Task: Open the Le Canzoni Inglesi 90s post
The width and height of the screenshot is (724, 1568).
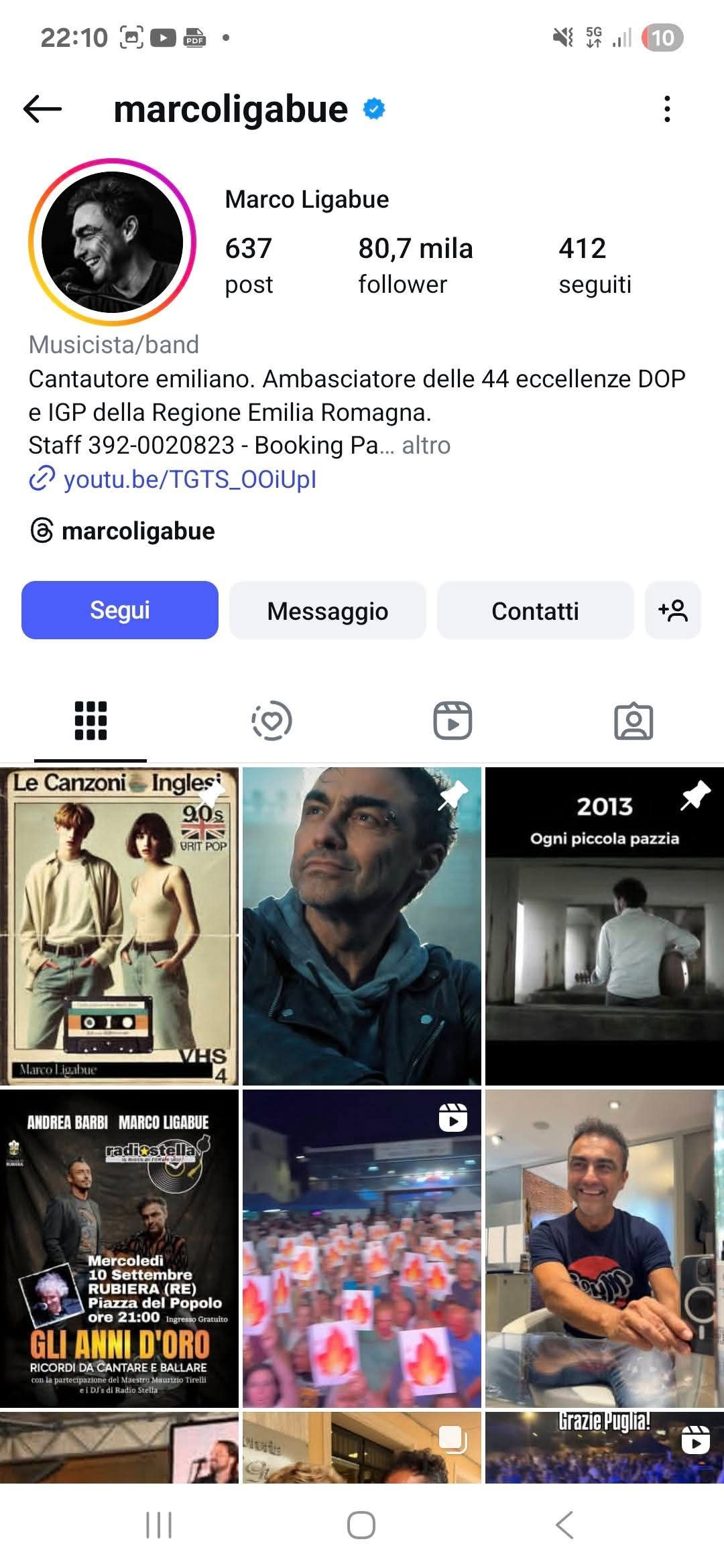Action: (119, 925)
